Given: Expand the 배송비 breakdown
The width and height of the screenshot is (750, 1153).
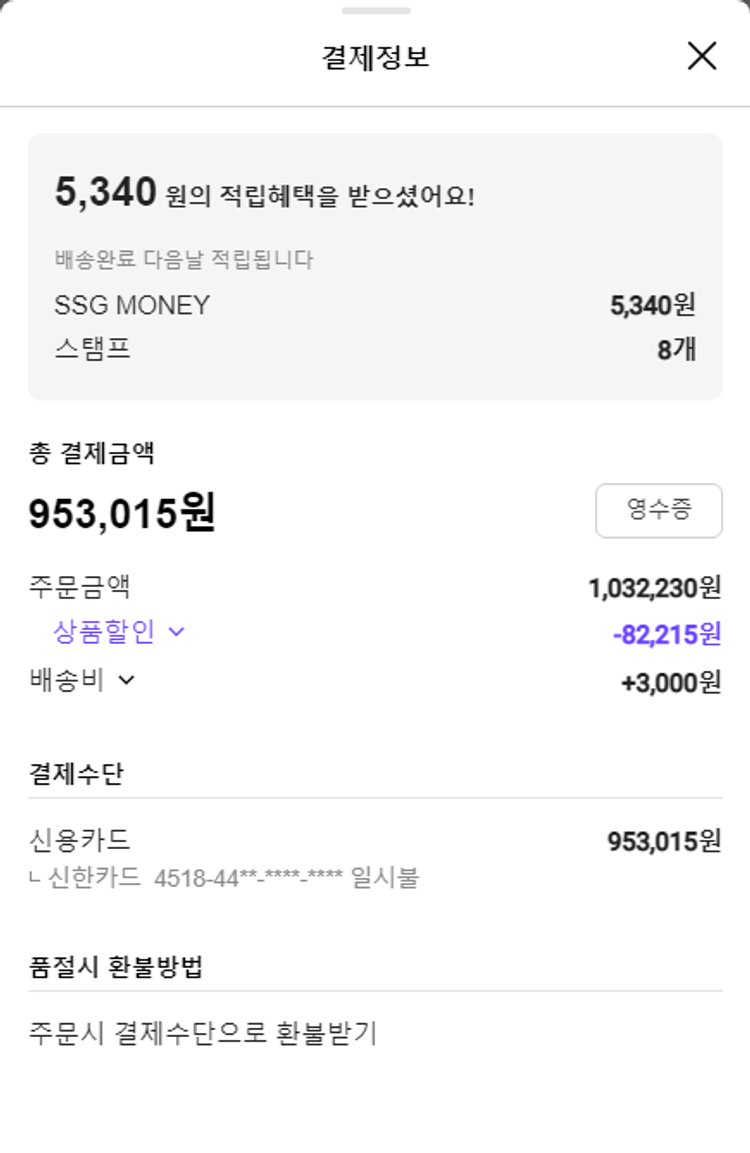Looking at the screenshot, I should coord(83,680).
